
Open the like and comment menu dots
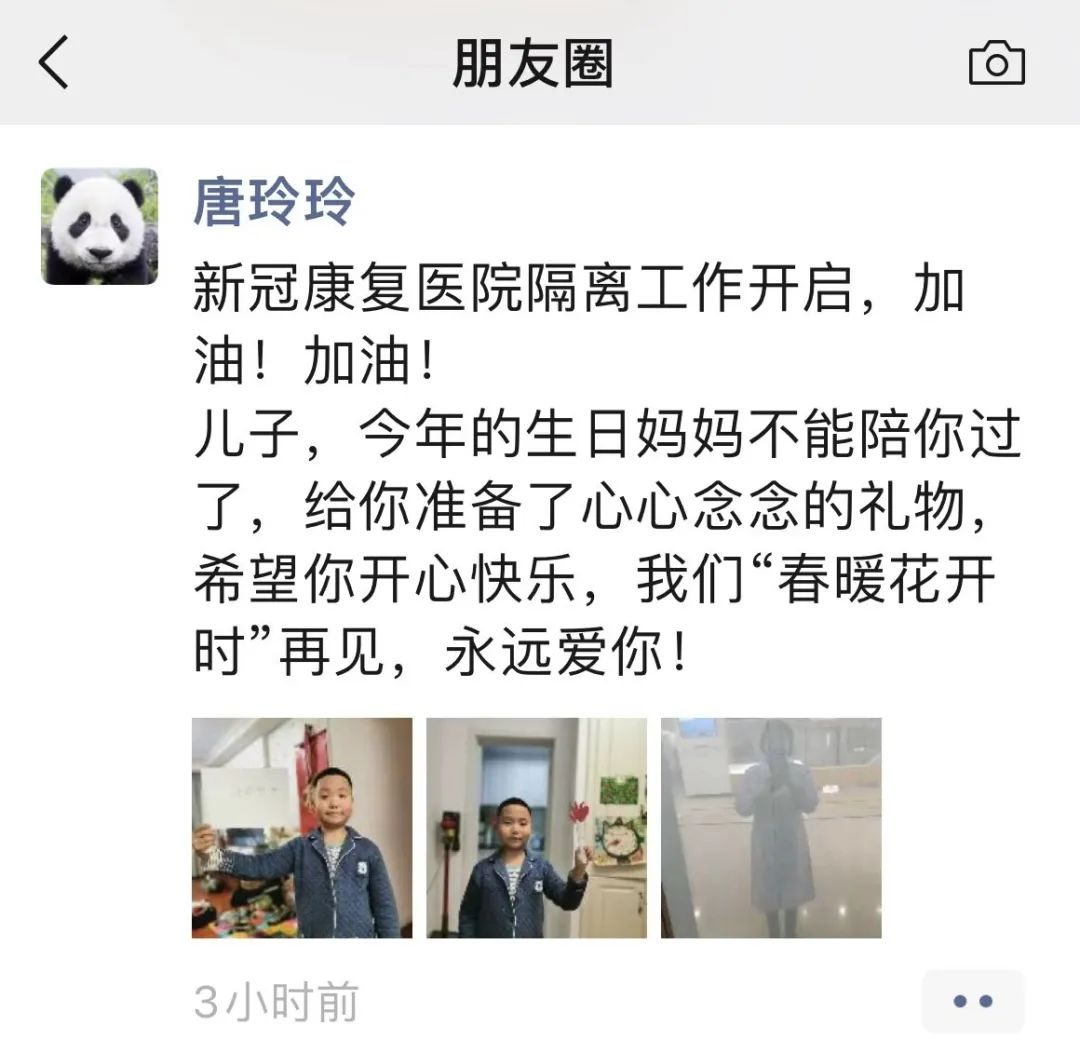[972, 1001]
